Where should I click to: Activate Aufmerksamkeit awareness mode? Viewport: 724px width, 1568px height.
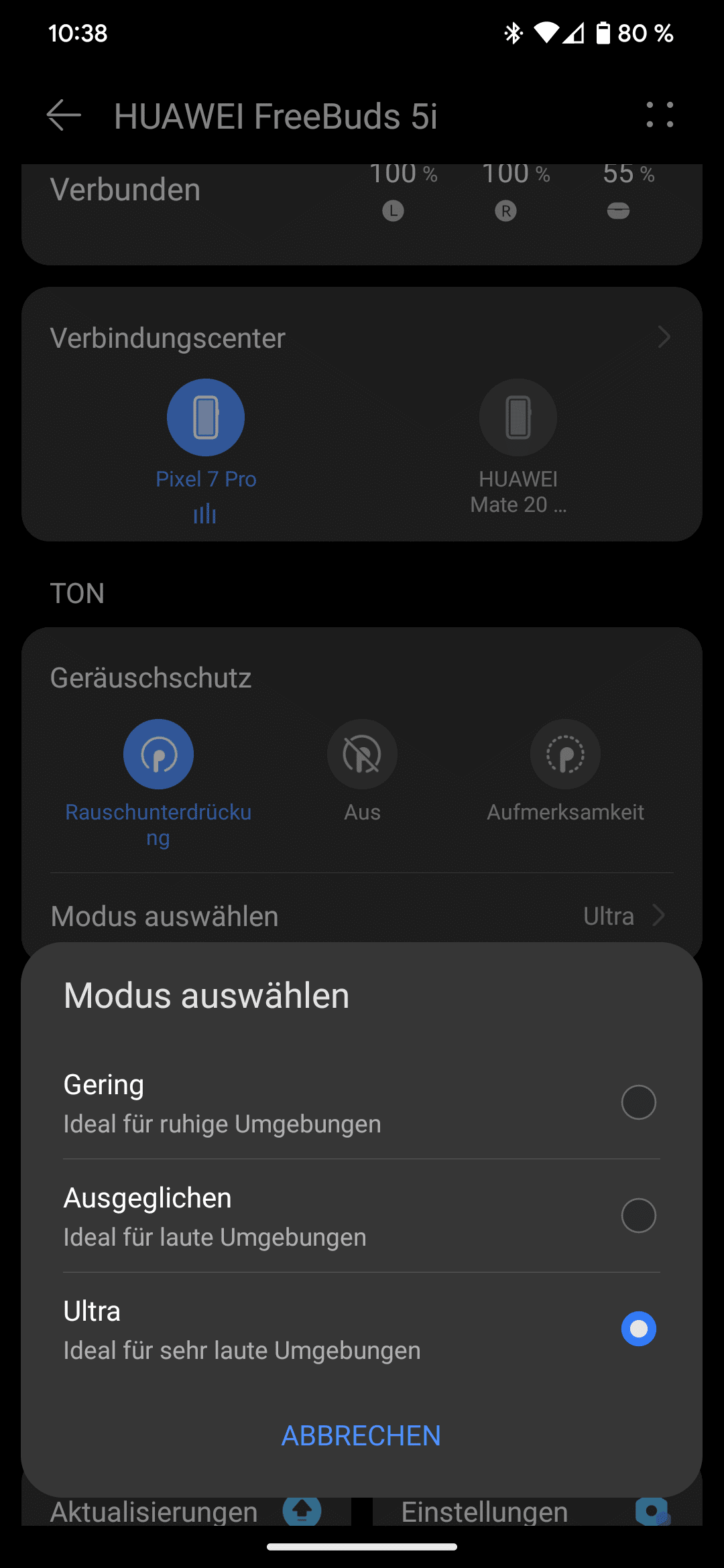pos(565,755)
